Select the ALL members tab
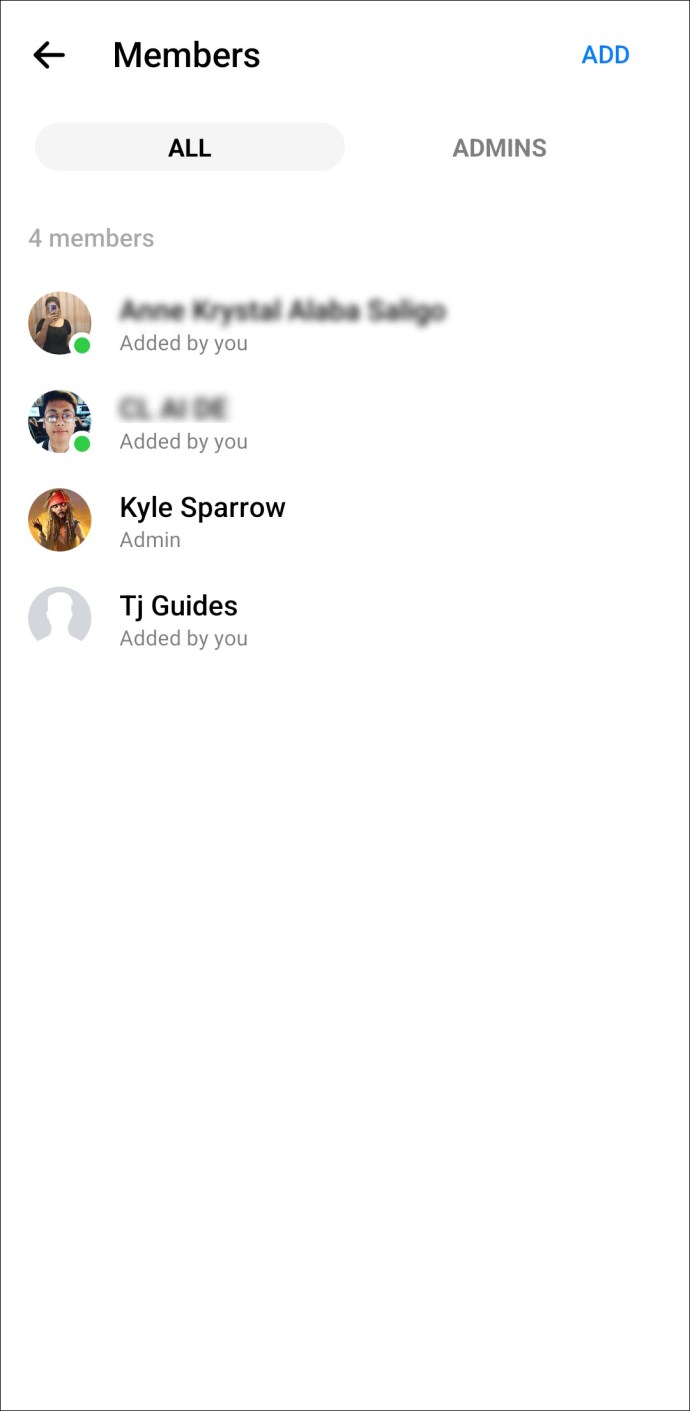This screenshot has width=690, height=1411. click(189, 148)
